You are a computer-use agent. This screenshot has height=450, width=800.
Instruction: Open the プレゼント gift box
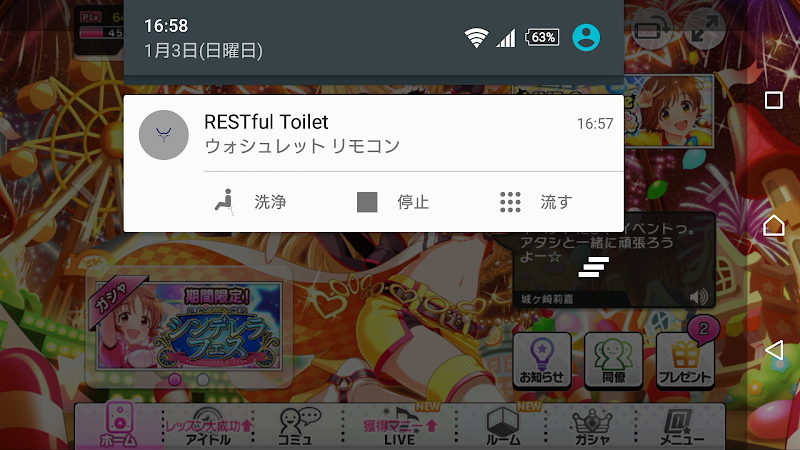[685, 360]
